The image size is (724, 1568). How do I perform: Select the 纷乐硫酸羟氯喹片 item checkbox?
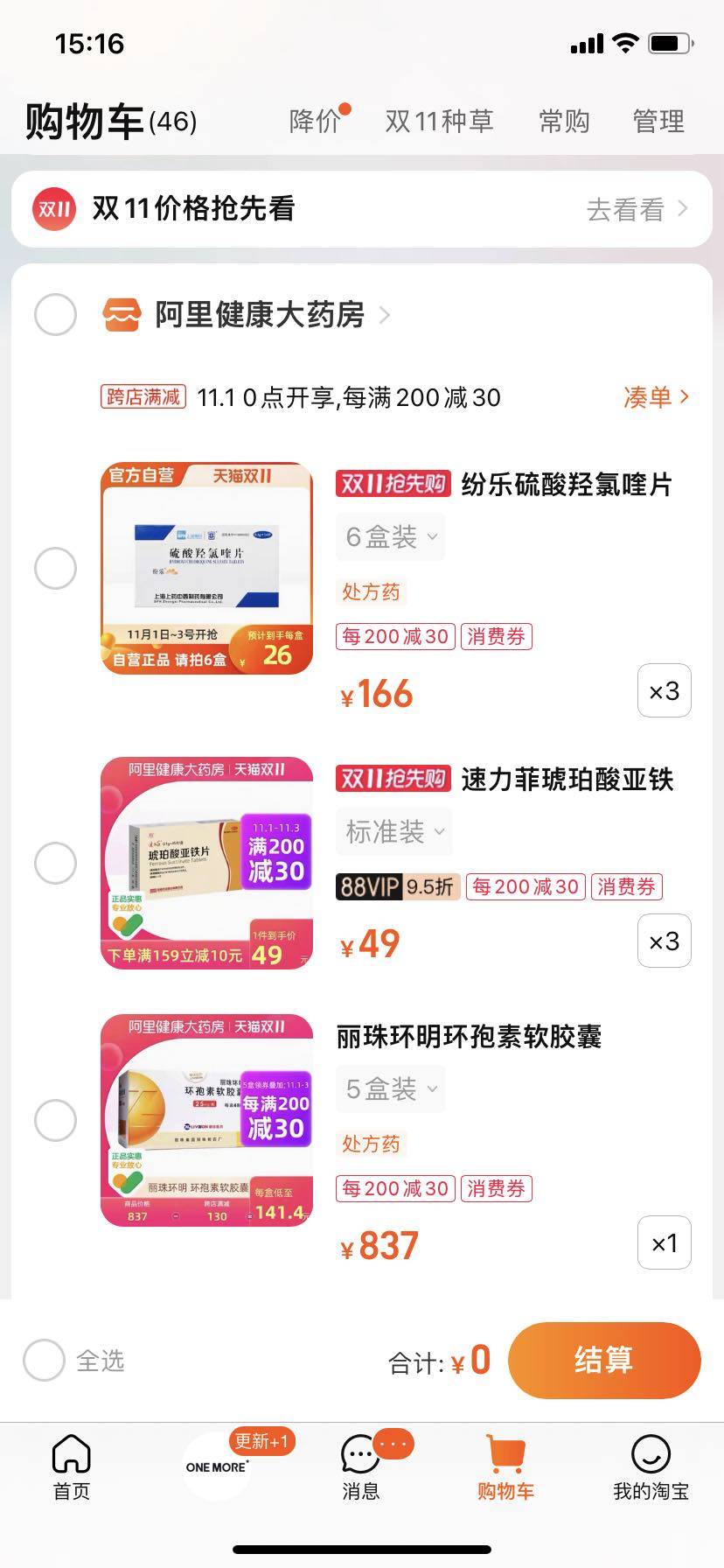click(x=55, y=569)
